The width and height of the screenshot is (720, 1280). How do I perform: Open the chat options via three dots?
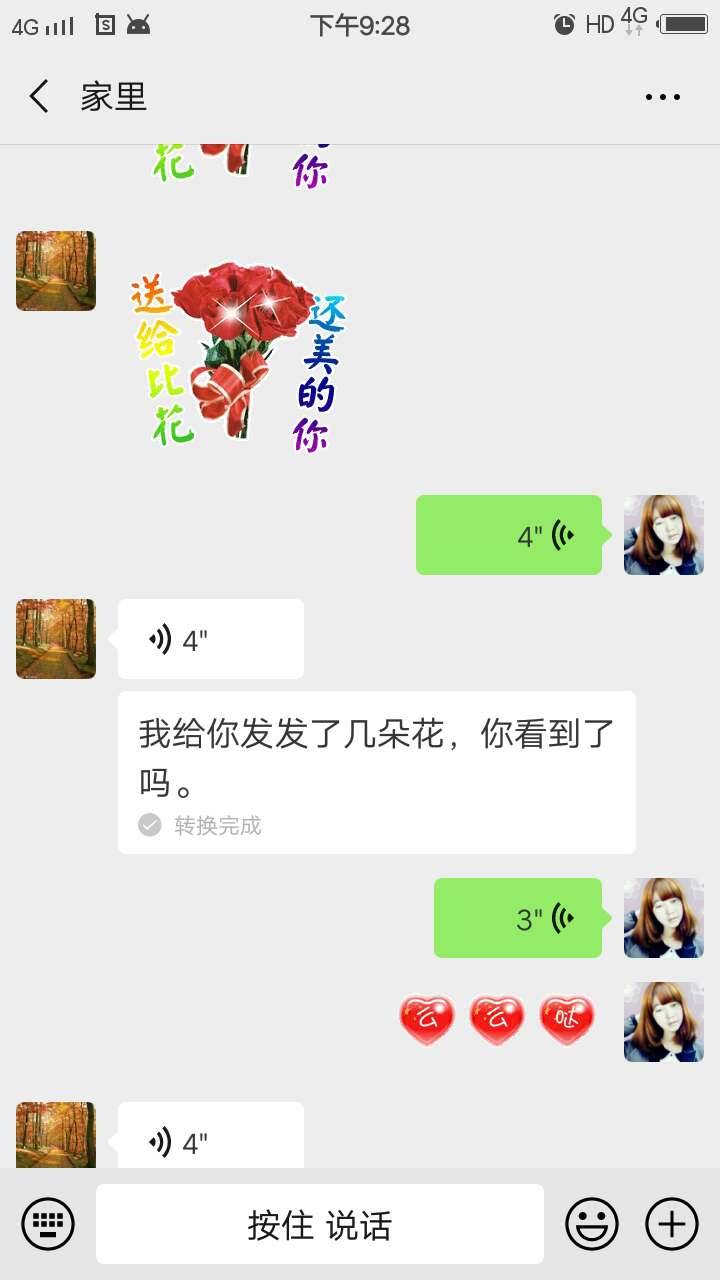click(x=662, y=95)
